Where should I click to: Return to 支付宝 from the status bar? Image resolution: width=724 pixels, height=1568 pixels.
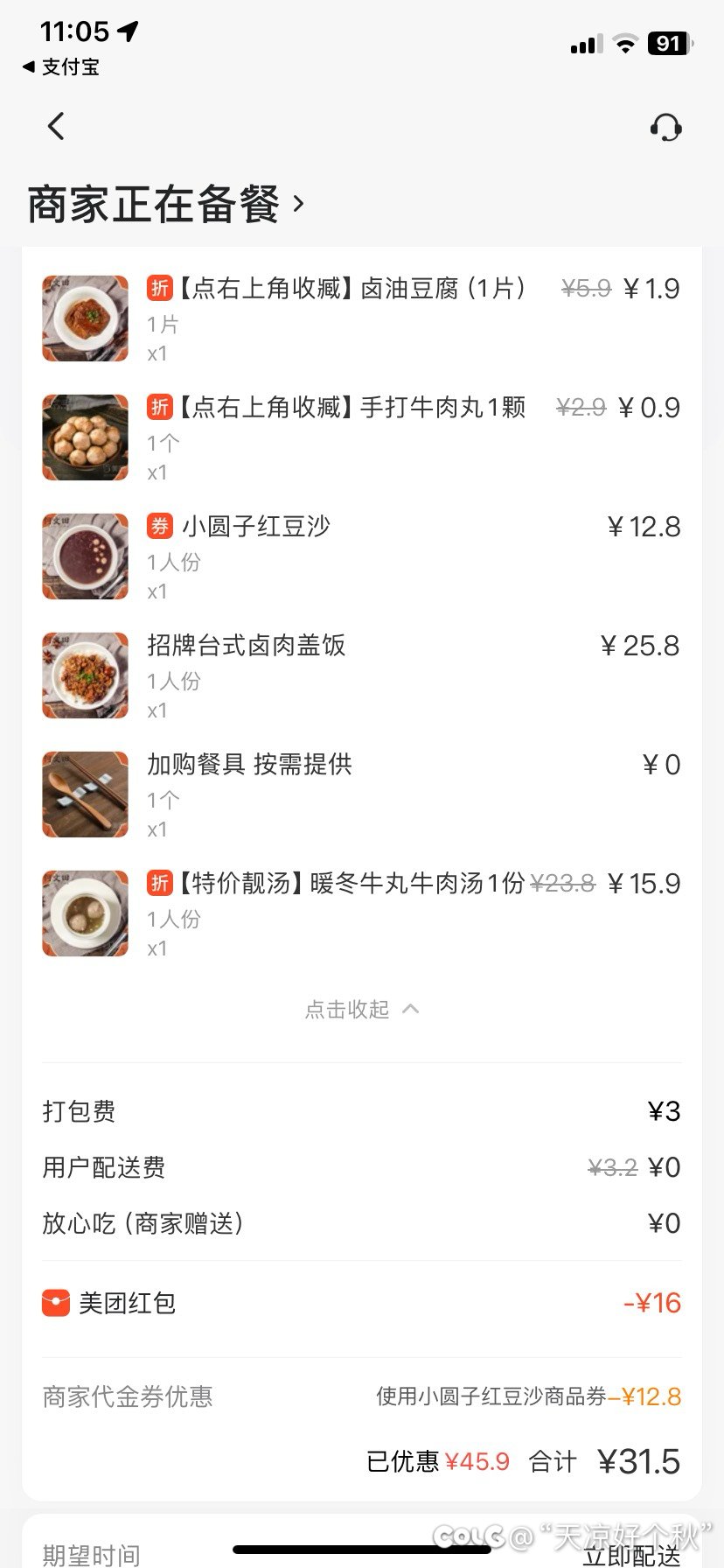pyautogui.click(x=61, y=66)
